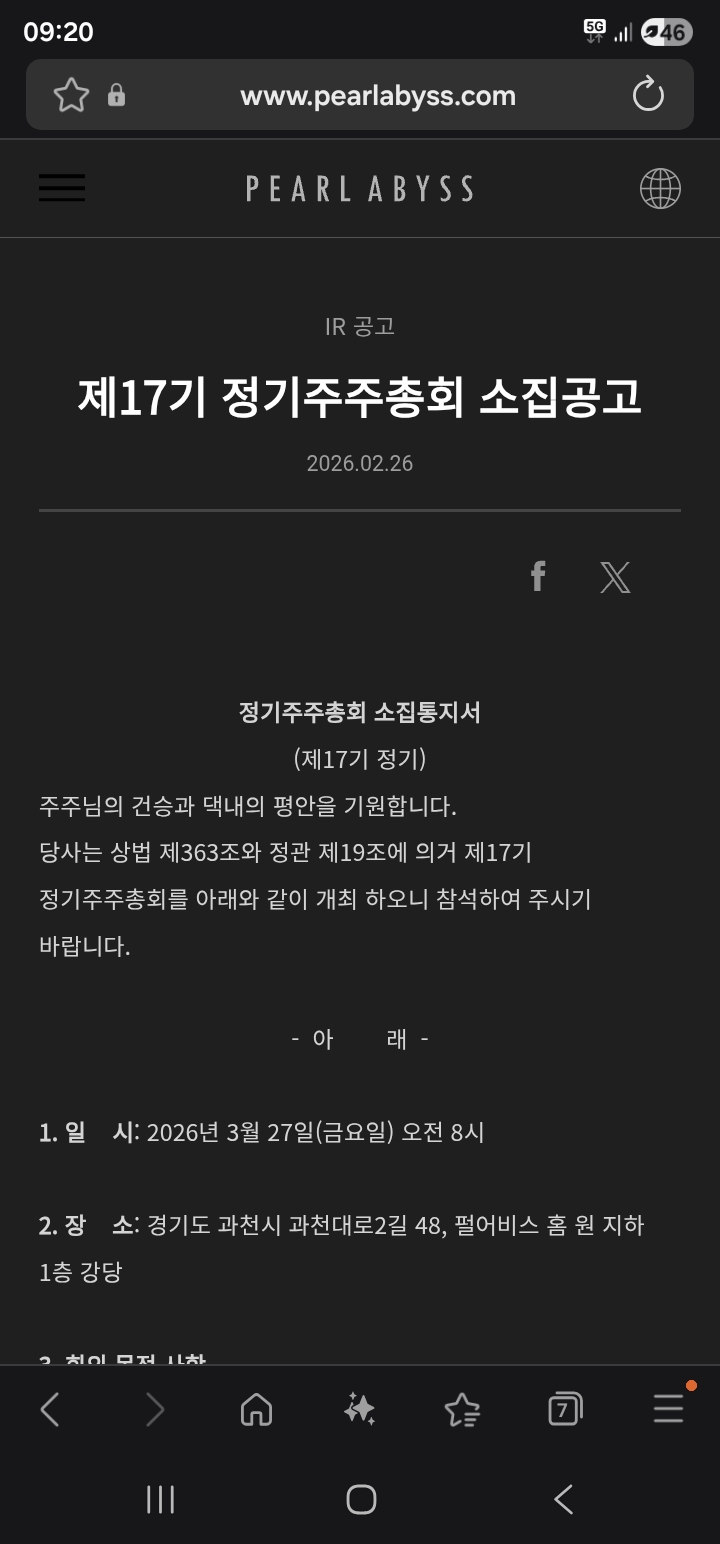Reload the current web page
This screenshot has height=1544, width=720.
648,96
